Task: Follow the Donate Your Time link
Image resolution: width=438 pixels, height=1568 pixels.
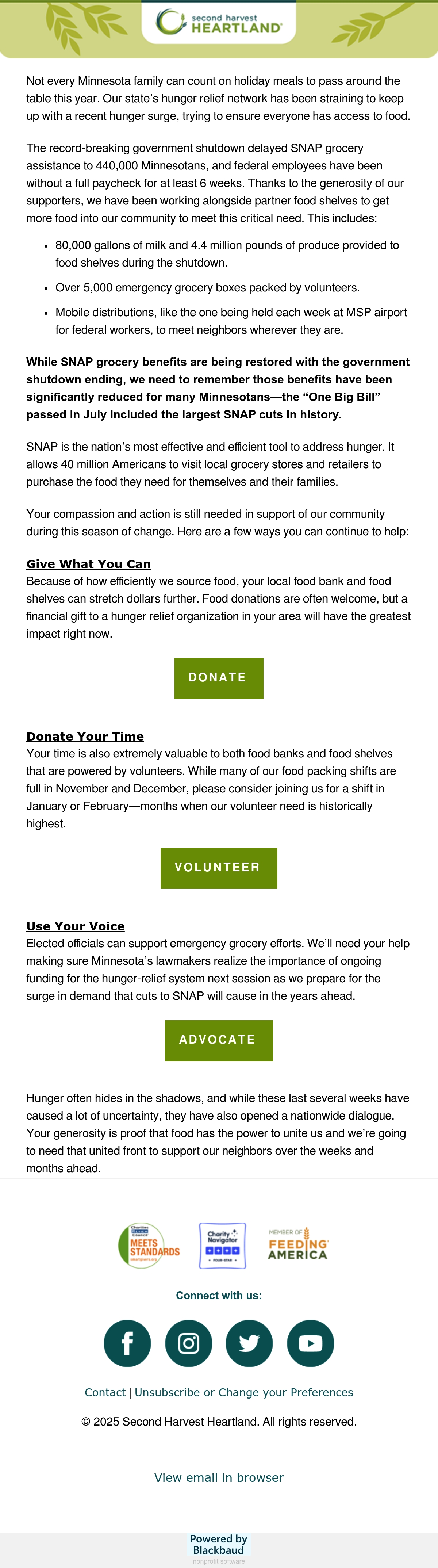Action: pos(85,737)
